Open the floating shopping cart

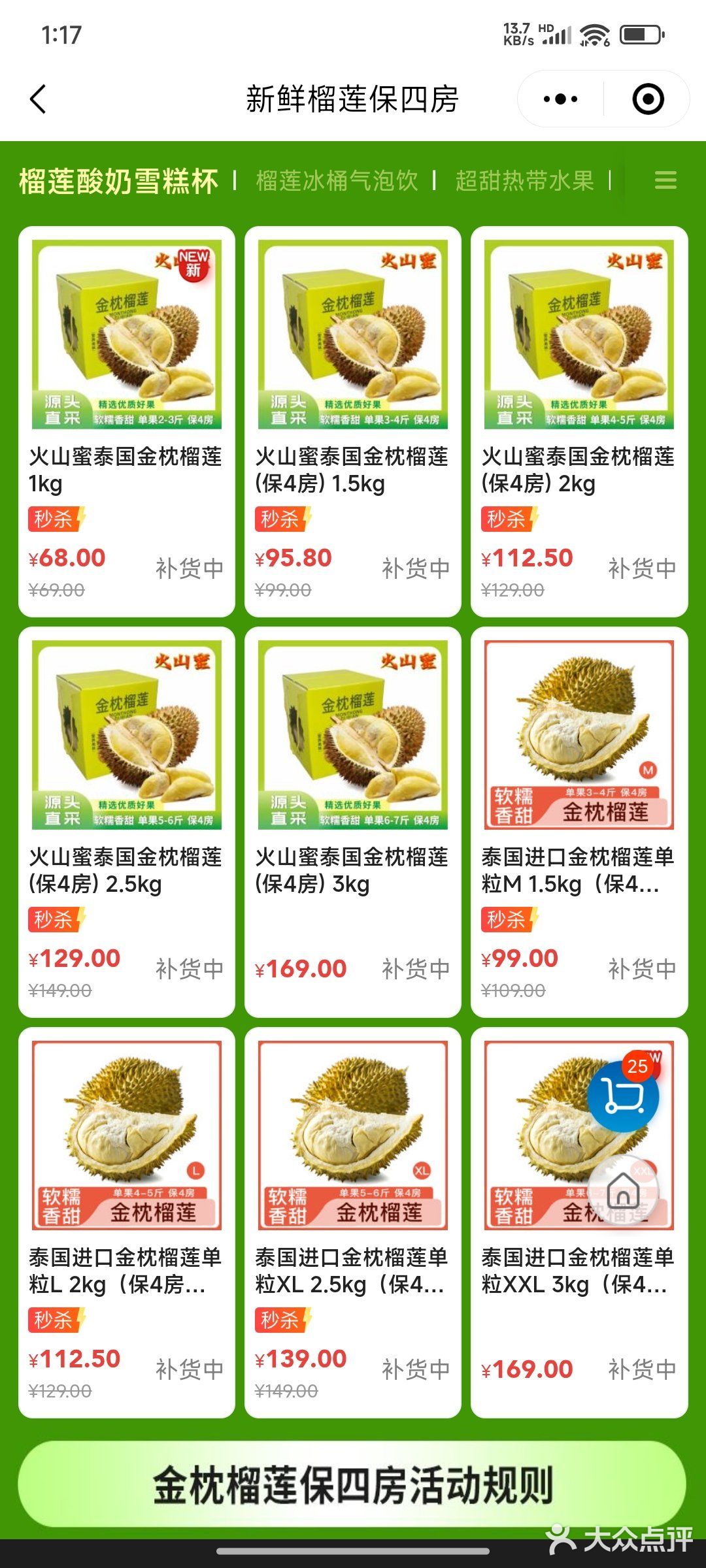623,1096
